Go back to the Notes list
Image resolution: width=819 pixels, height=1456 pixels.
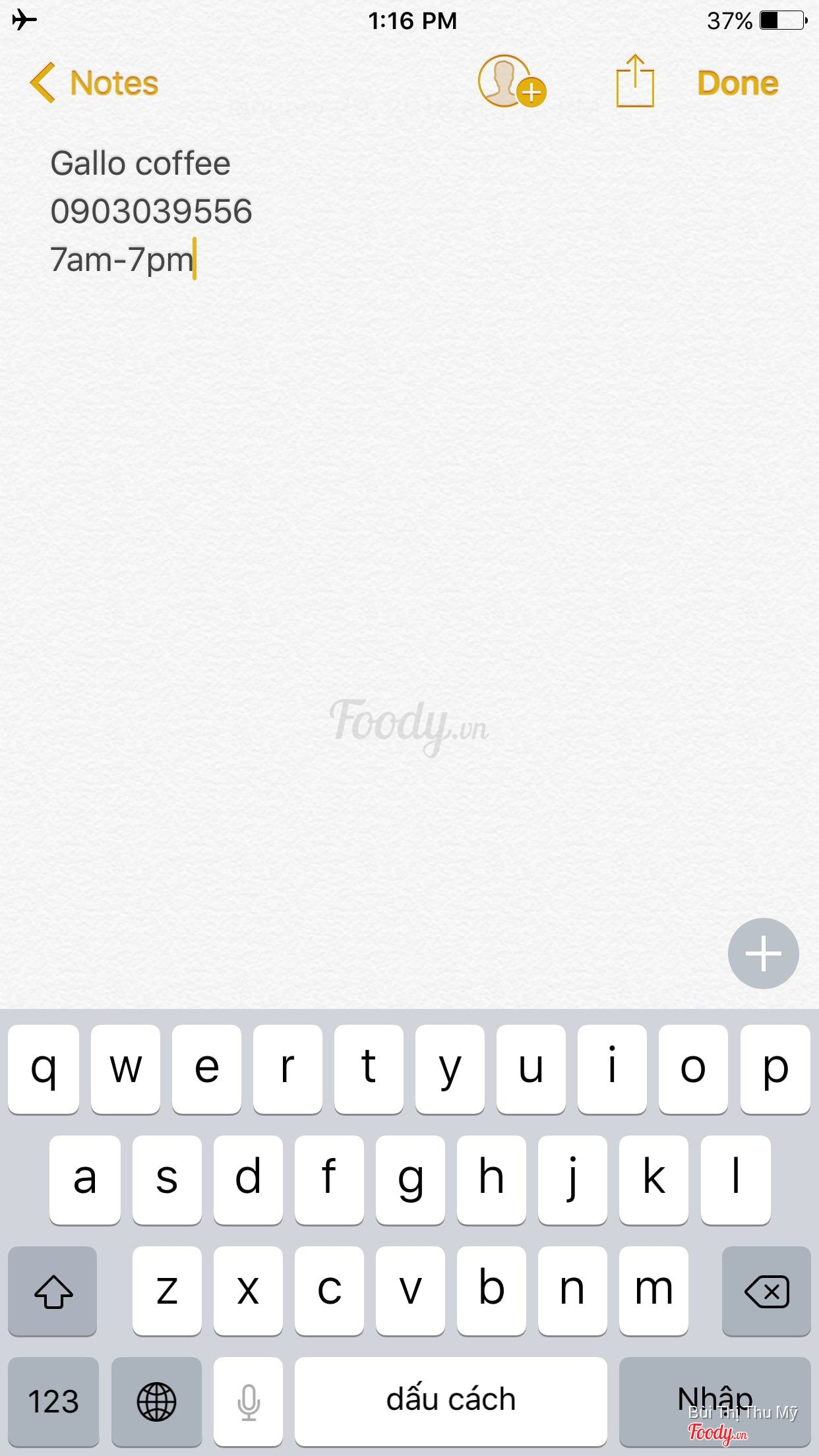94,83
